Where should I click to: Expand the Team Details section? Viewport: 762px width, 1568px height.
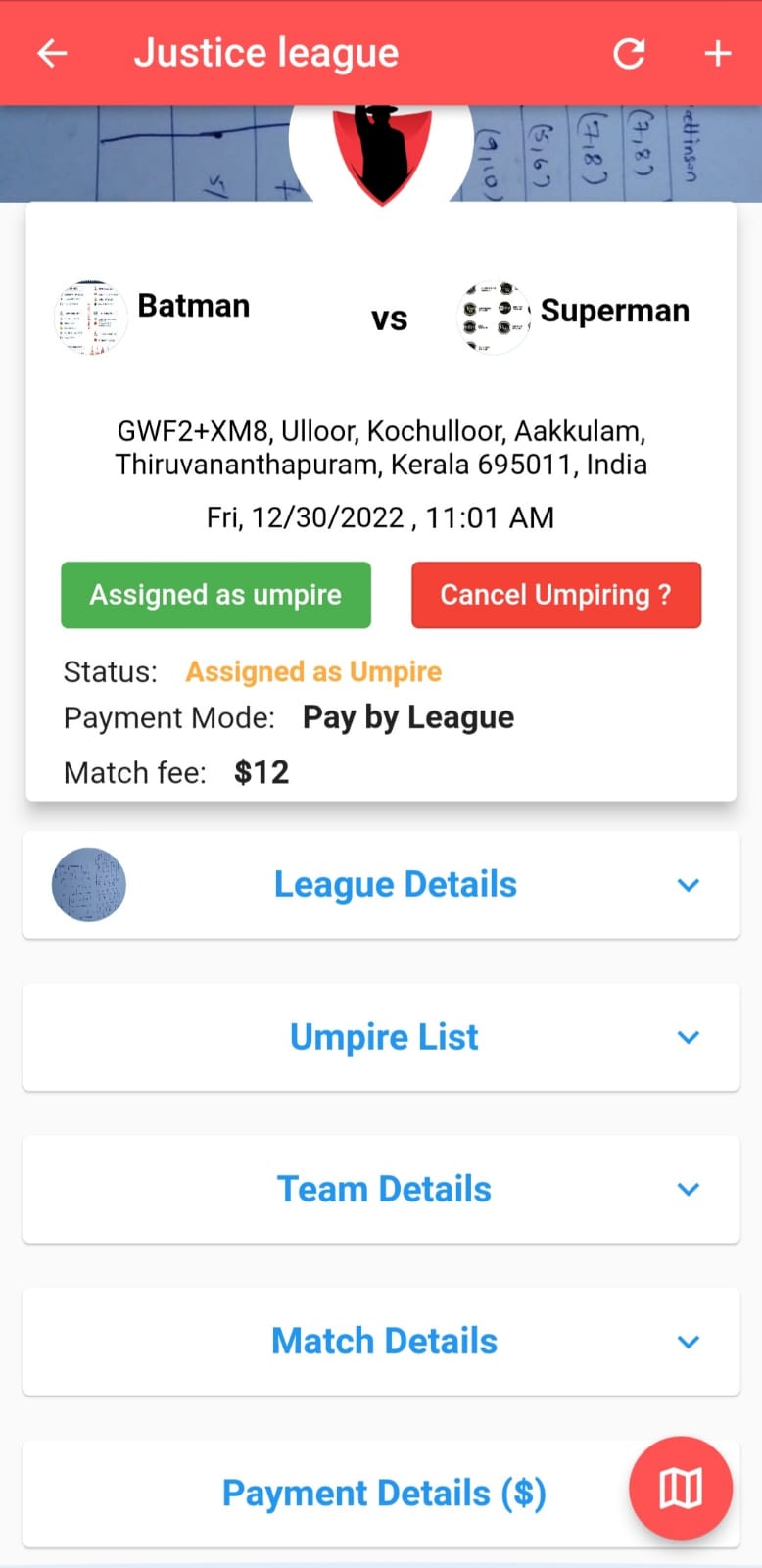[x=384, y=1189]
